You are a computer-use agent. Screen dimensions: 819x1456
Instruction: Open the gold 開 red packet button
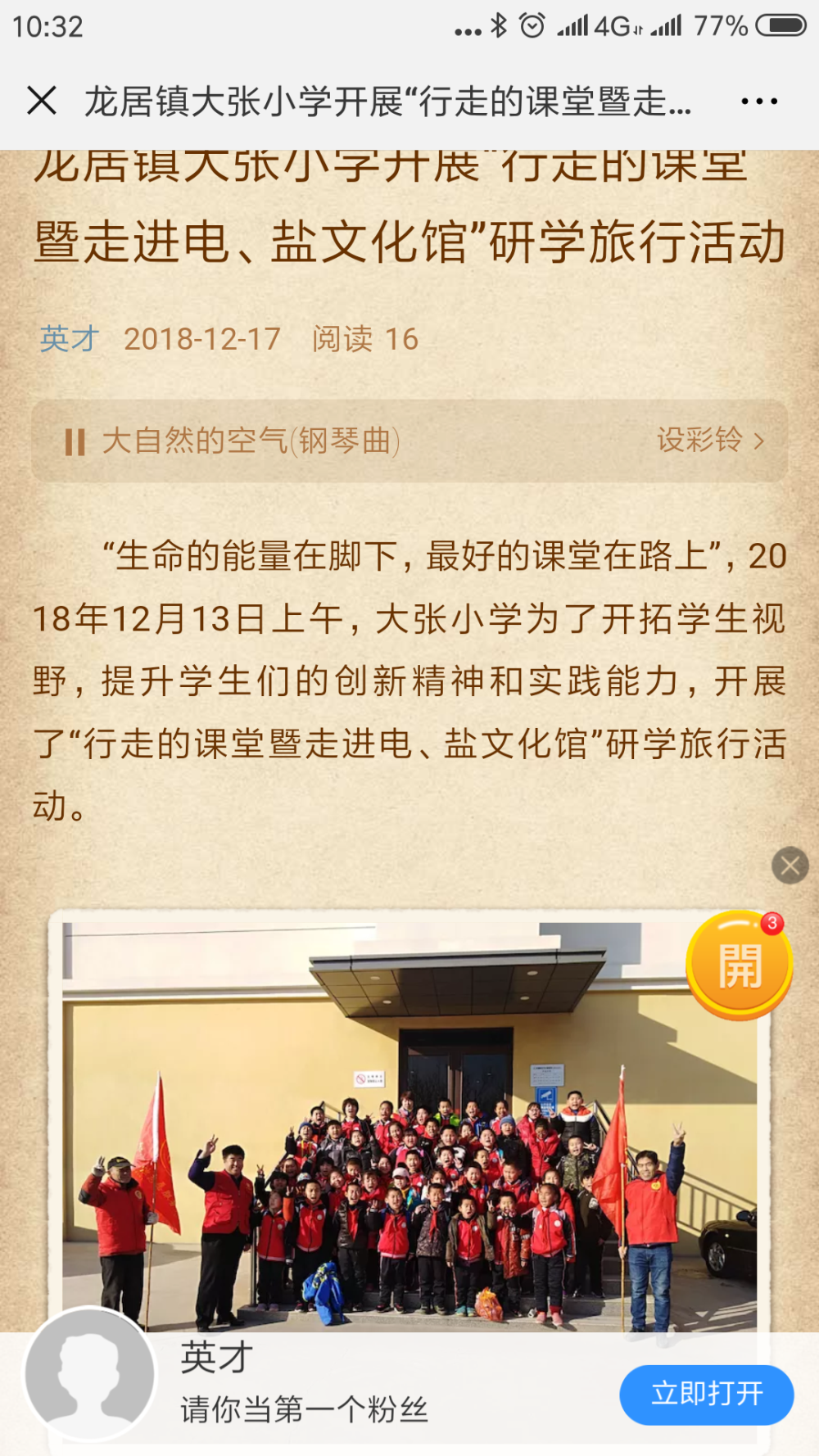(x=740, y=965)
